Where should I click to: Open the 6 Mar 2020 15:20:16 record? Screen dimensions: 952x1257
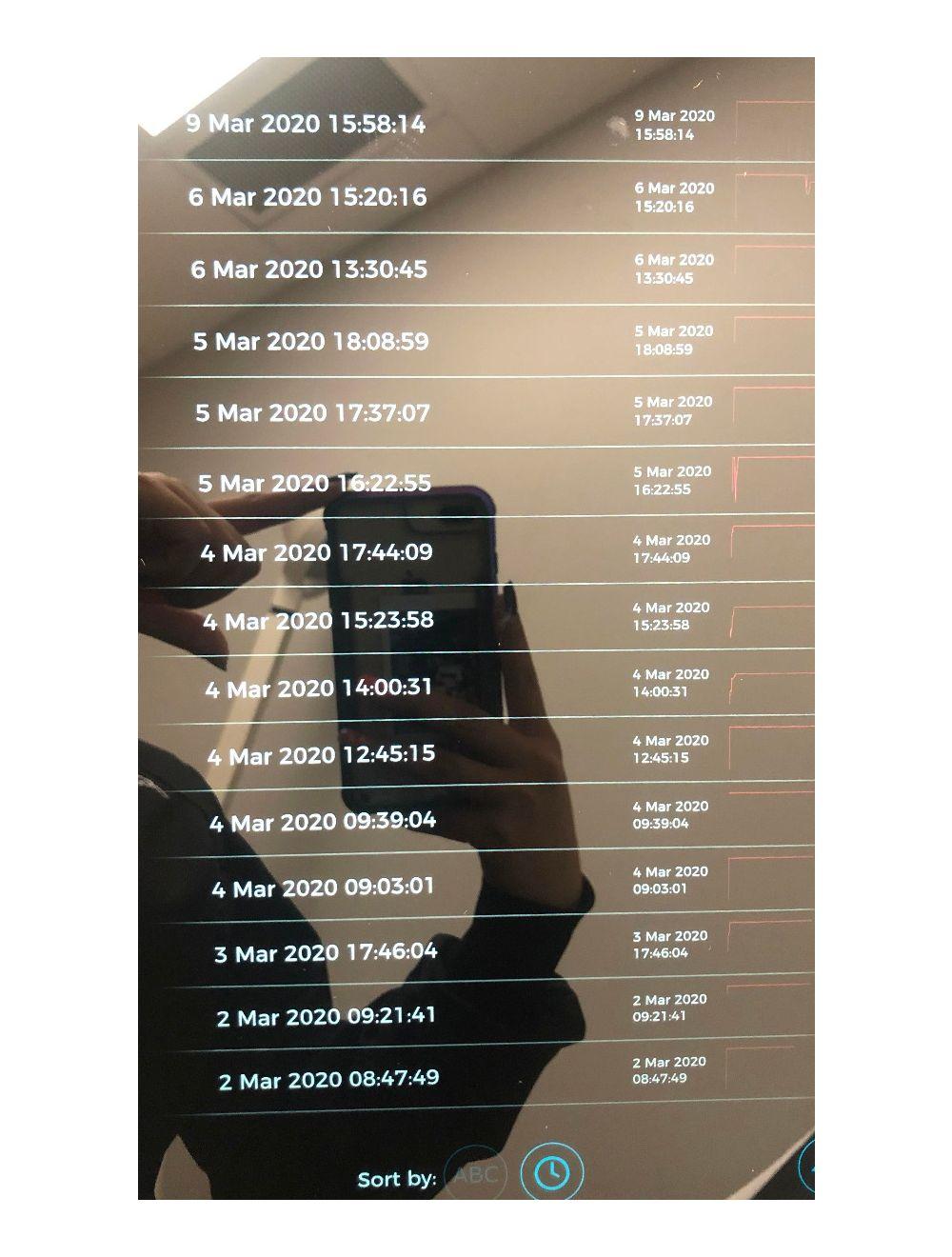[307, 197]
